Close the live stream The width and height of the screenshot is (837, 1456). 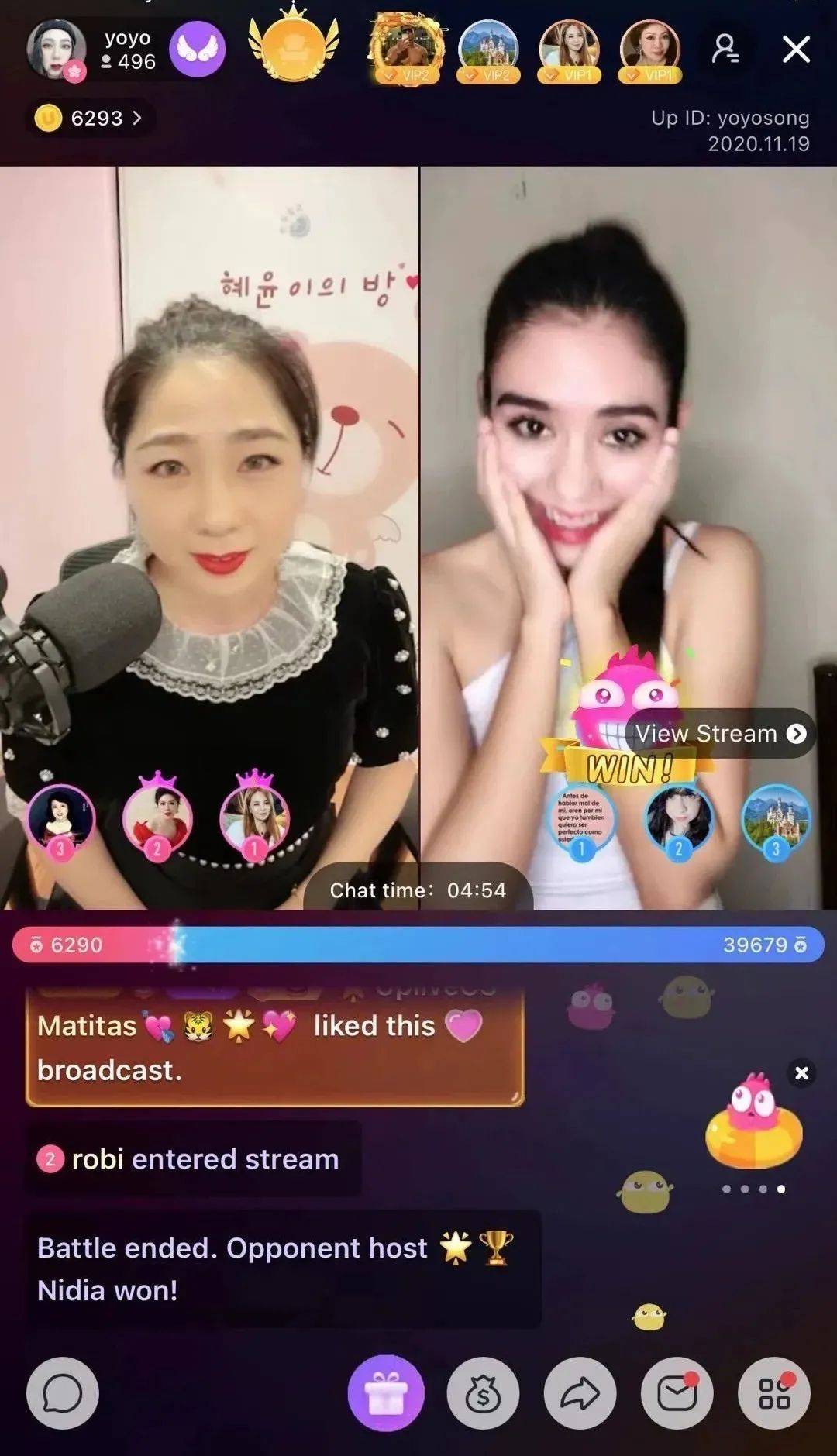coord(796,50)
